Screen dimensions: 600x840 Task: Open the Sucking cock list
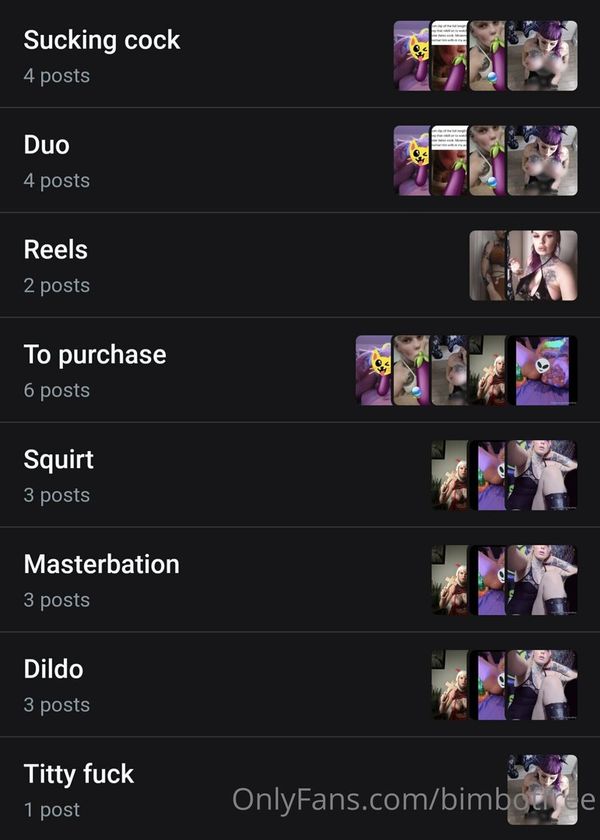click(x=300, y=55)
